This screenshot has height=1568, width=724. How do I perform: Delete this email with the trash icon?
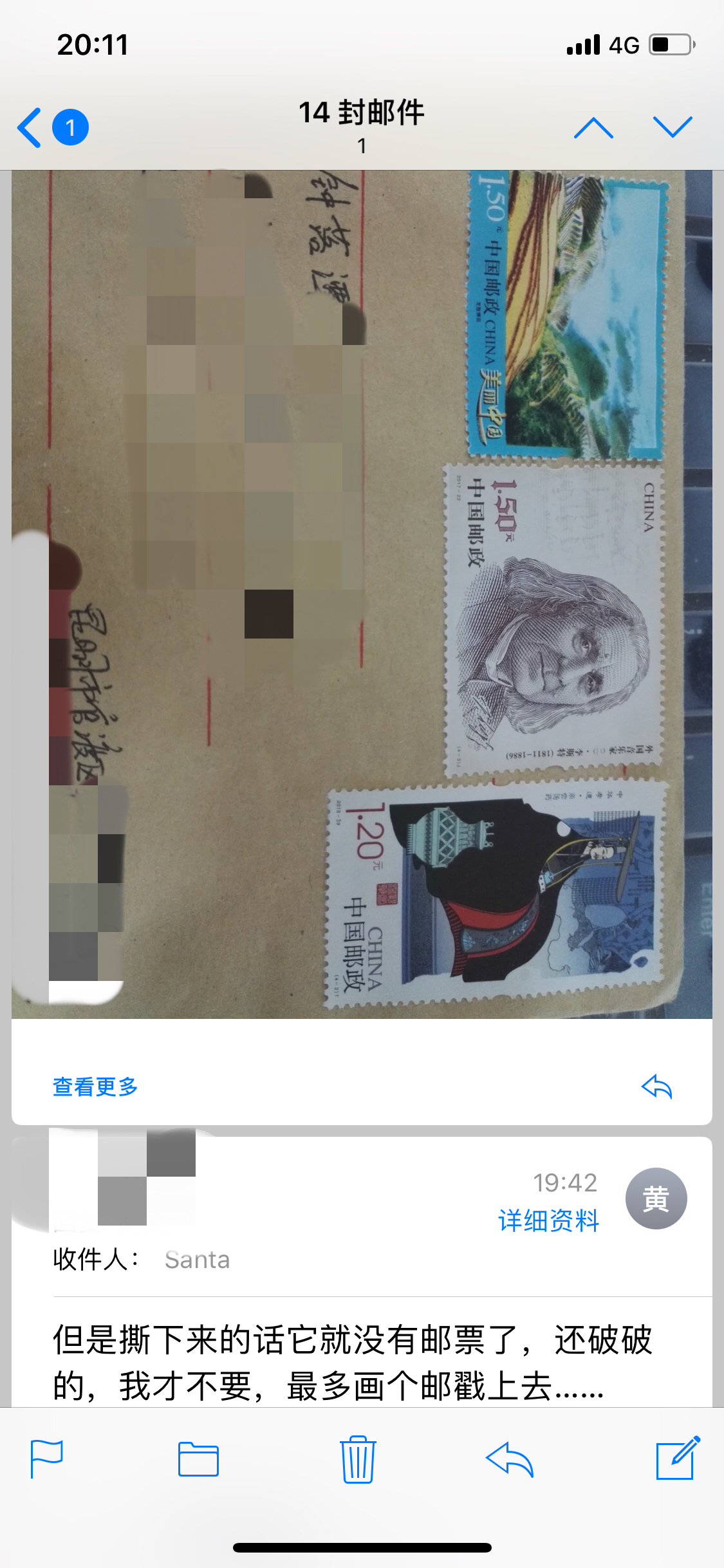point(358,1459)
